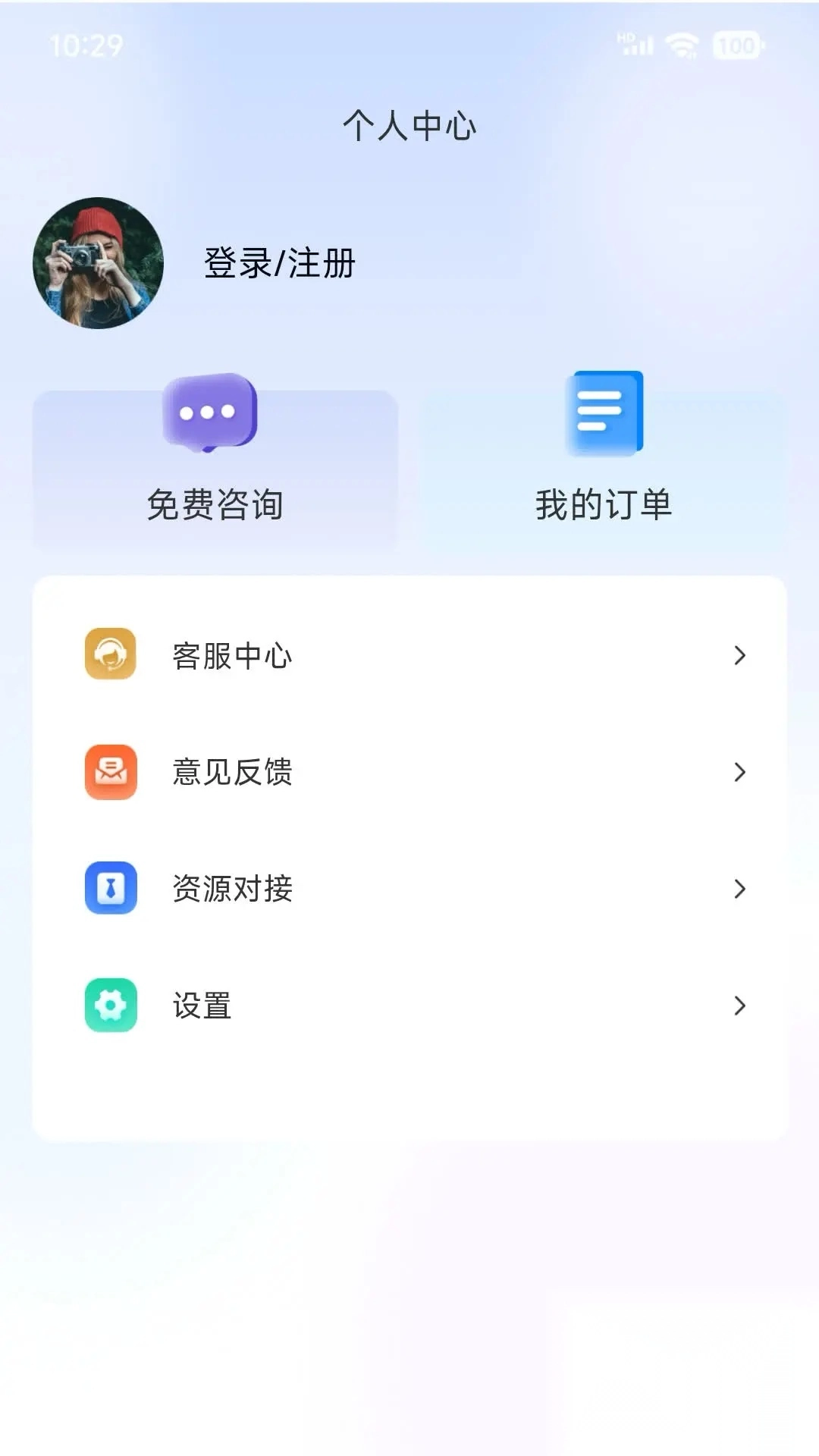
Task: Select the 资源对接 row
Action: (x=409, y=889)
